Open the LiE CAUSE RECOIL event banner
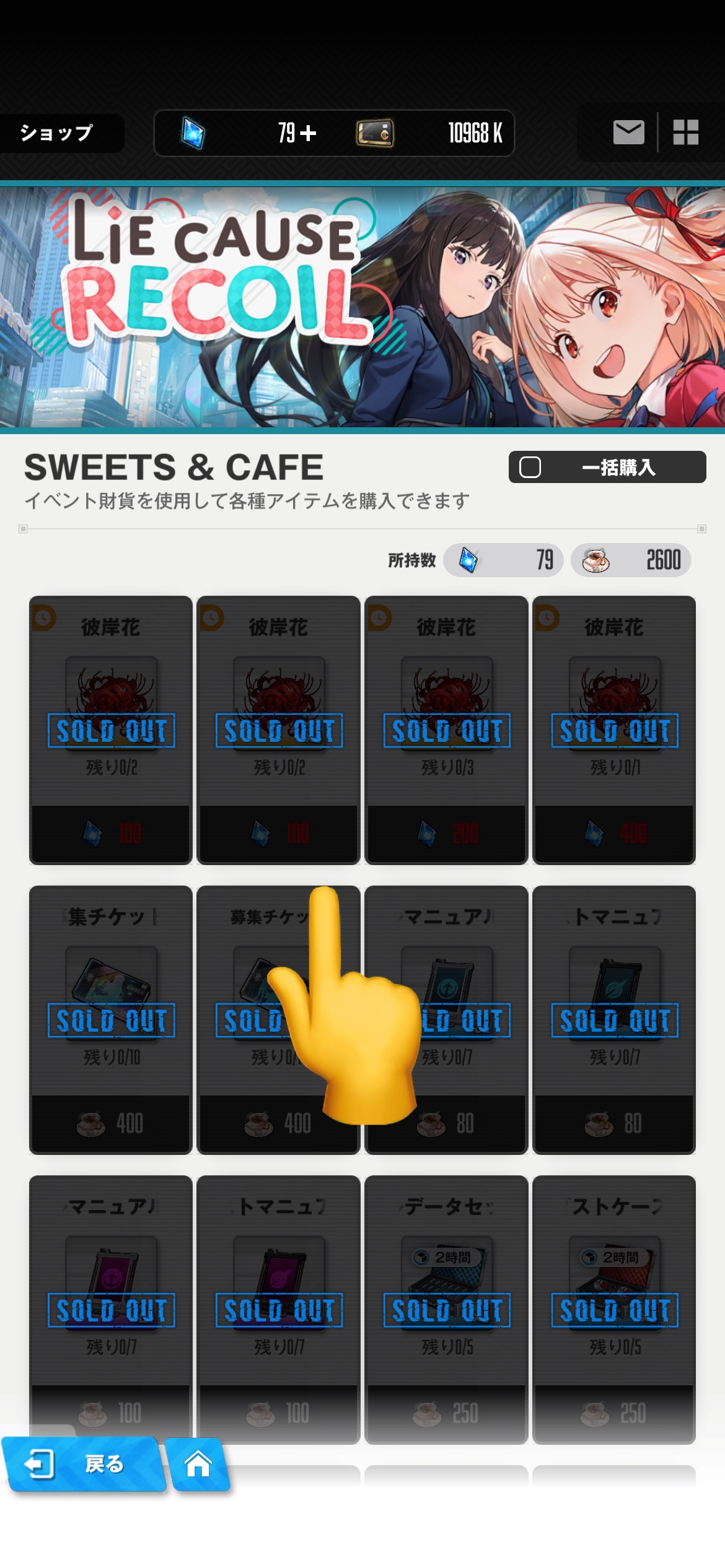The height and width of the screenshot is (1568, 725). 362,307
